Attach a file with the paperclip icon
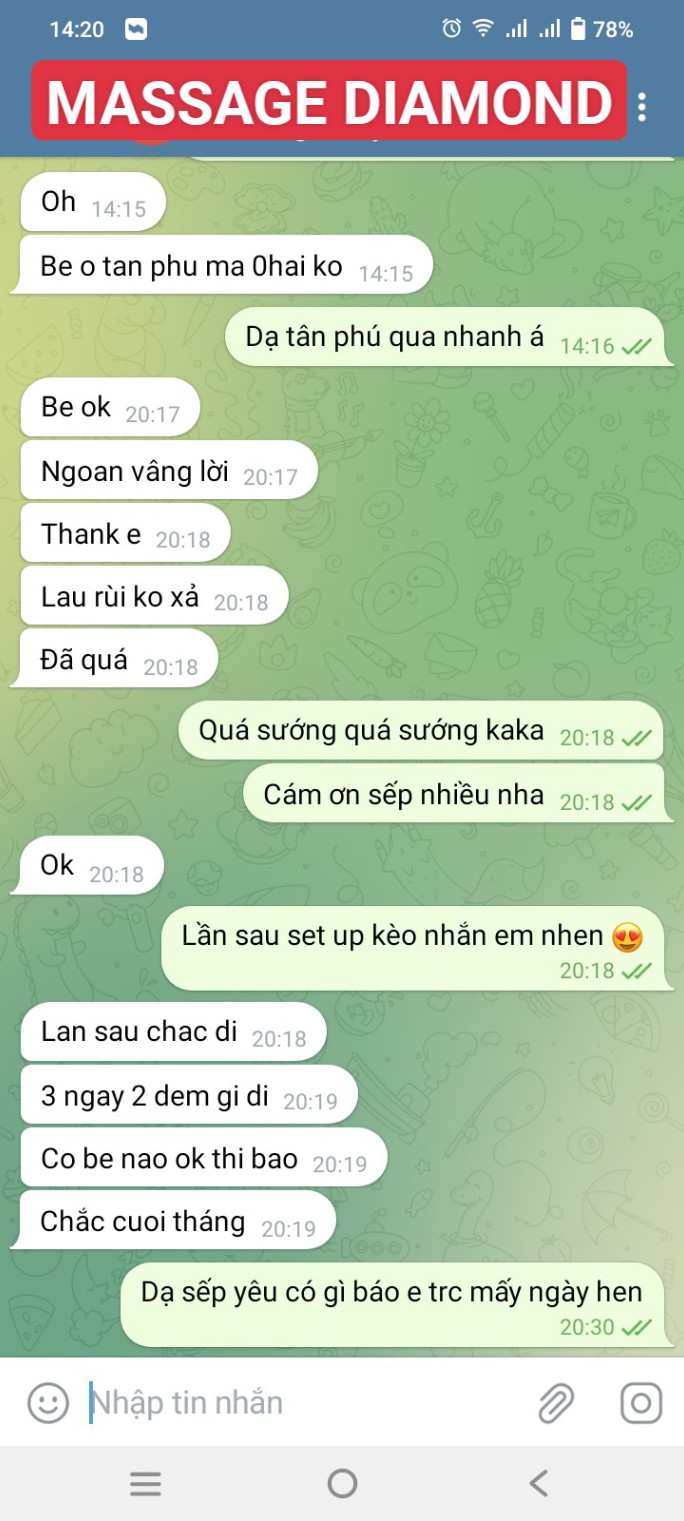Viewport: 684px width, 1521px height. point(555,1402)
